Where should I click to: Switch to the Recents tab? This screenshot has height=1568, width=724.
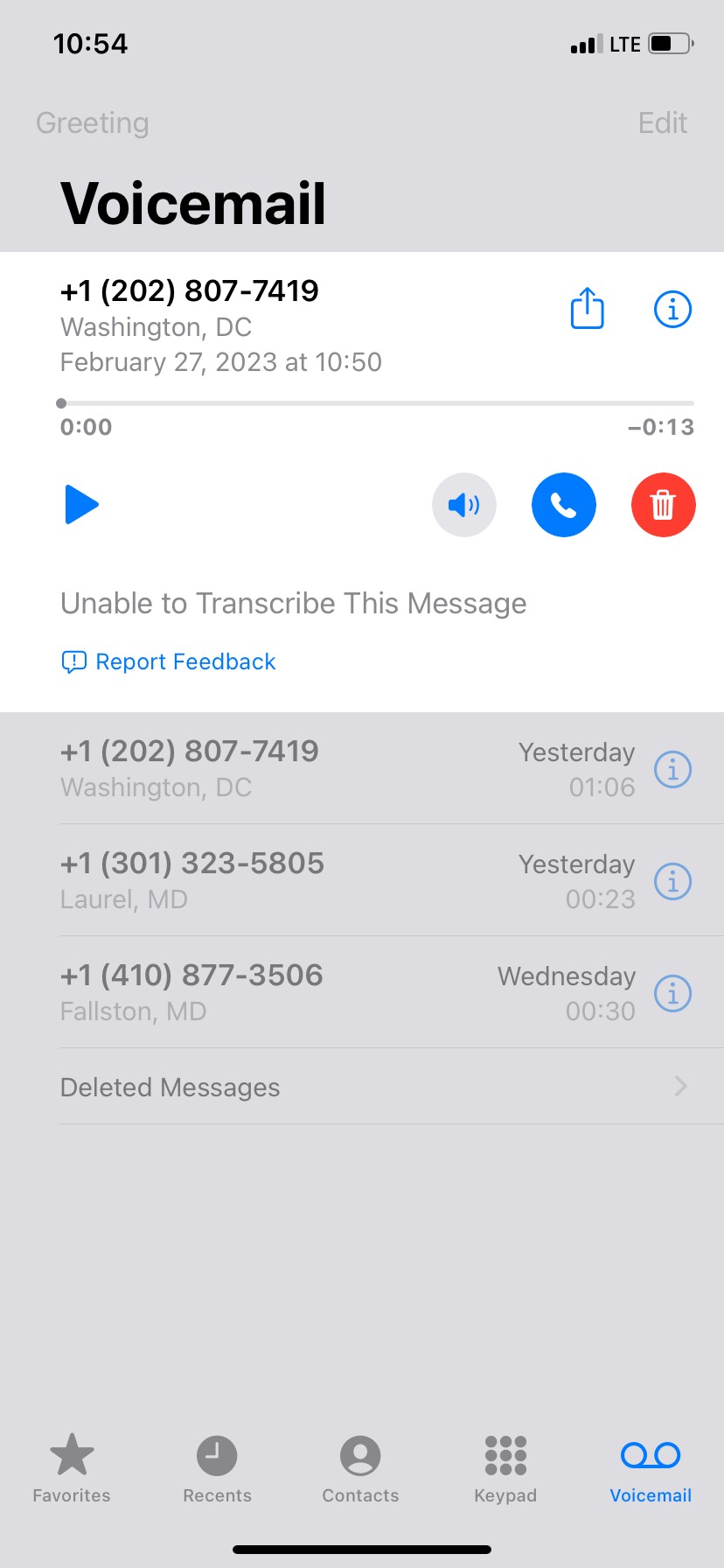pos(217,1469)
